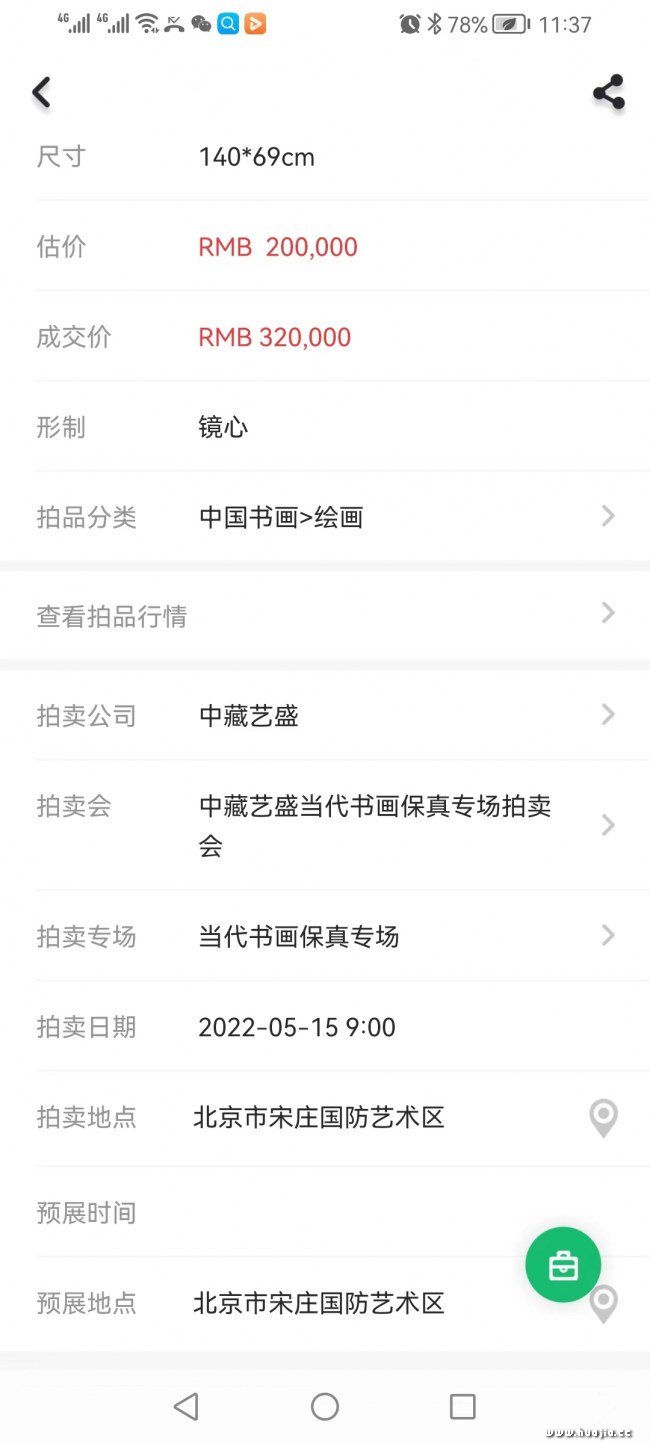Show 拍卖地点 location on map
Viewport: 650px width, 1444px height.
pyautogui.click(x=603, y=1118)
